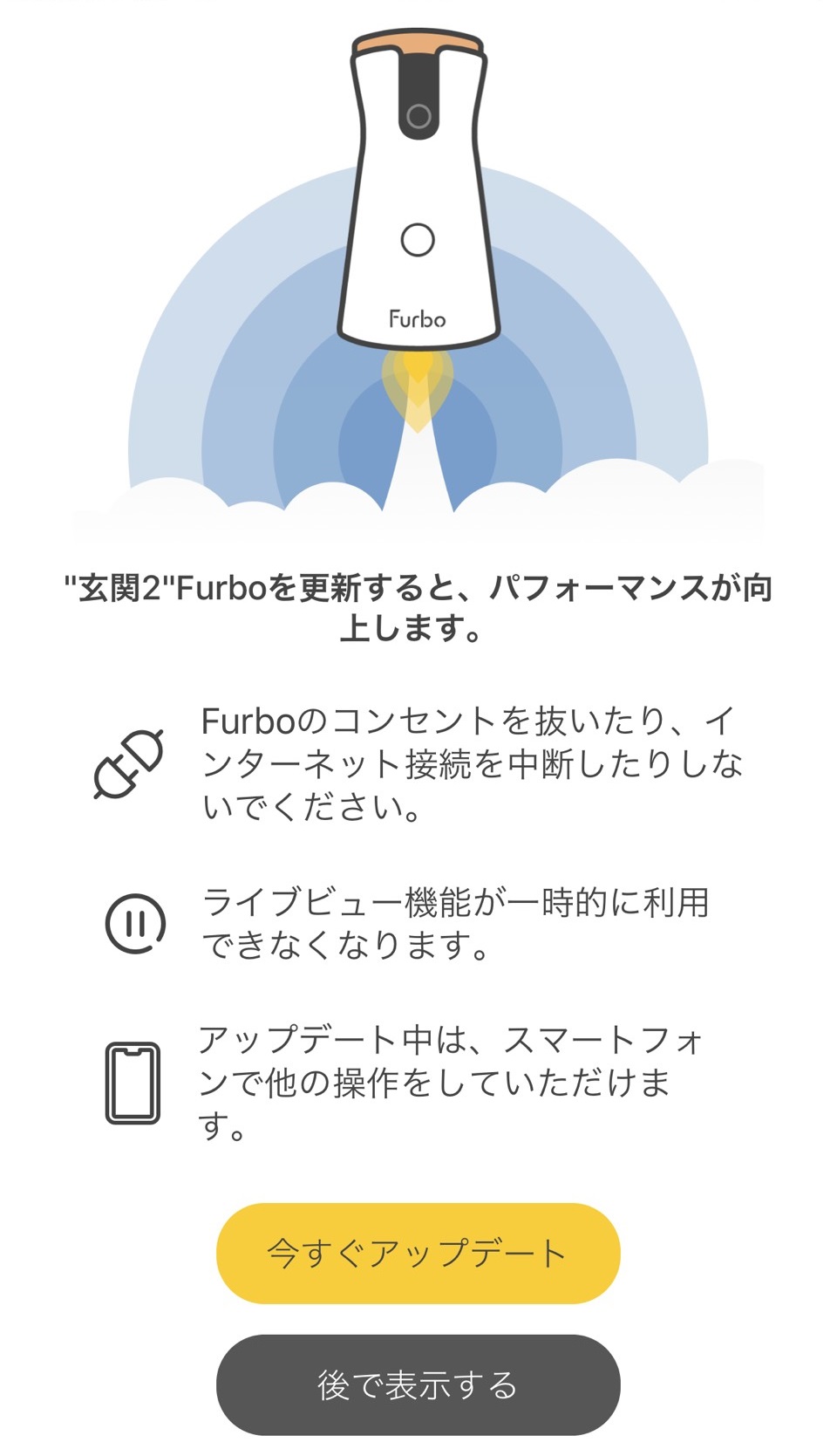
Task: Choose 後で表示する to update later
Action: 418,1384
